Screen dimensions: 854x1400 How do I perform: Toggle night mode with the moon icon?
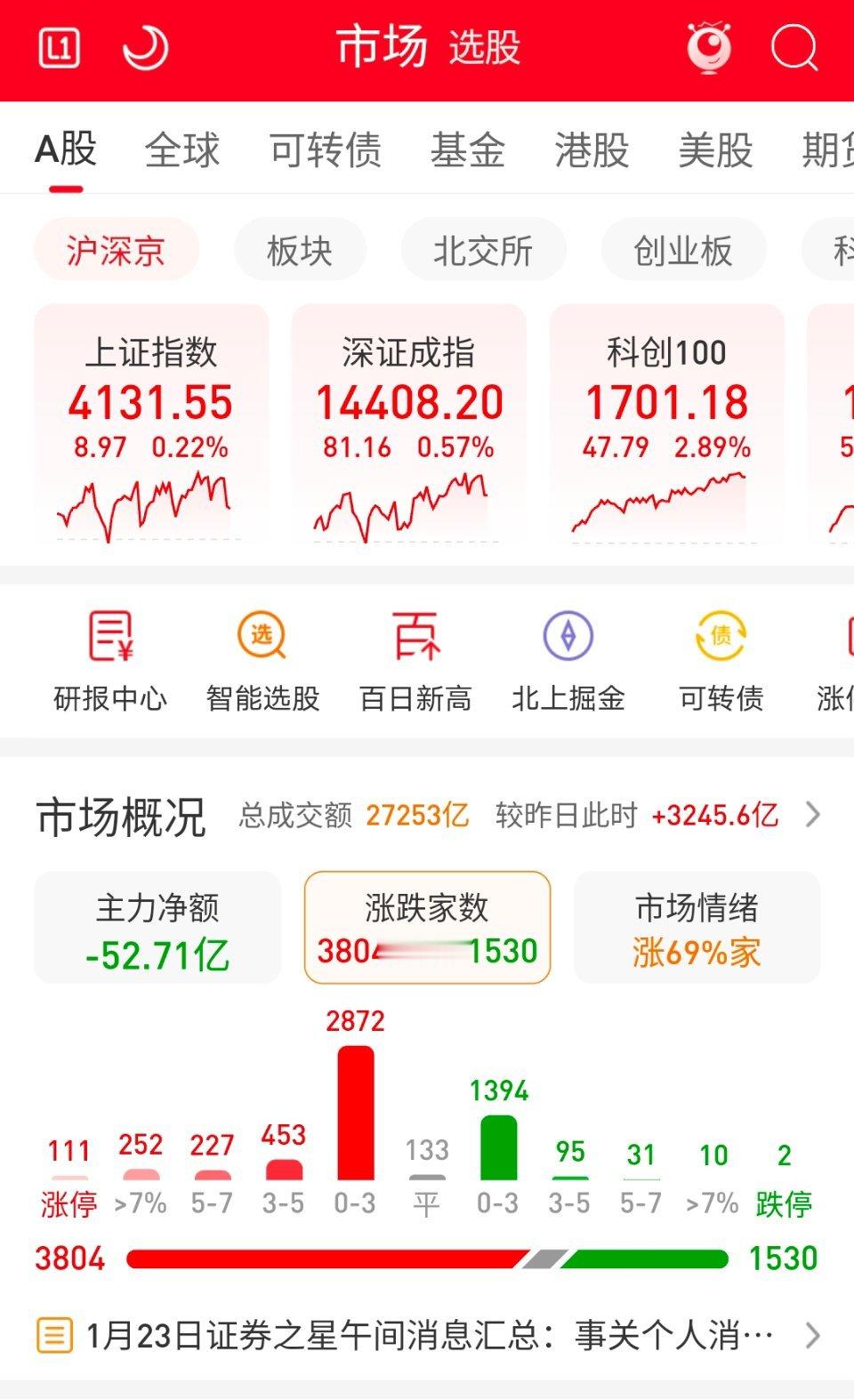click(x=145, y=49)
